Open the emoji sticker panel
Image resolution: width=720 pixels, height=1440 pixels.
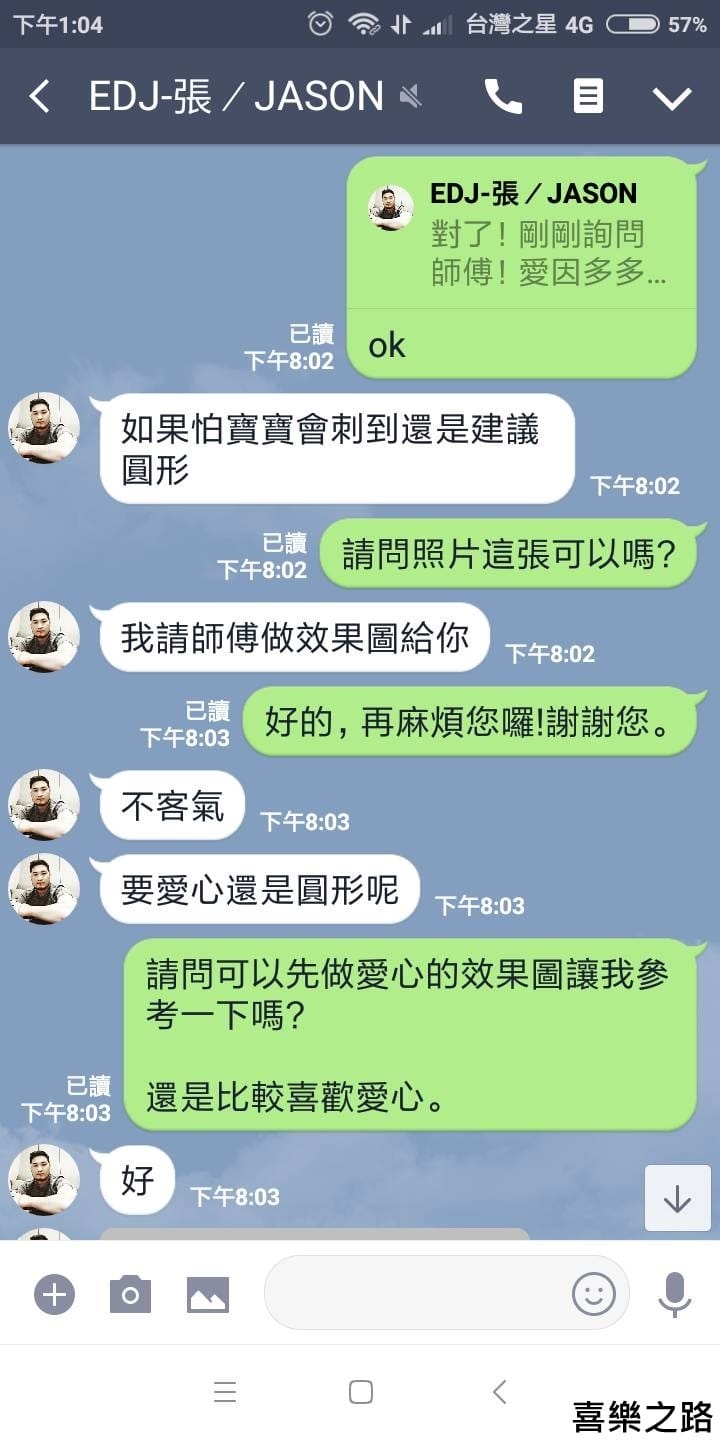pyautogui.click(x=593, y=1294)
